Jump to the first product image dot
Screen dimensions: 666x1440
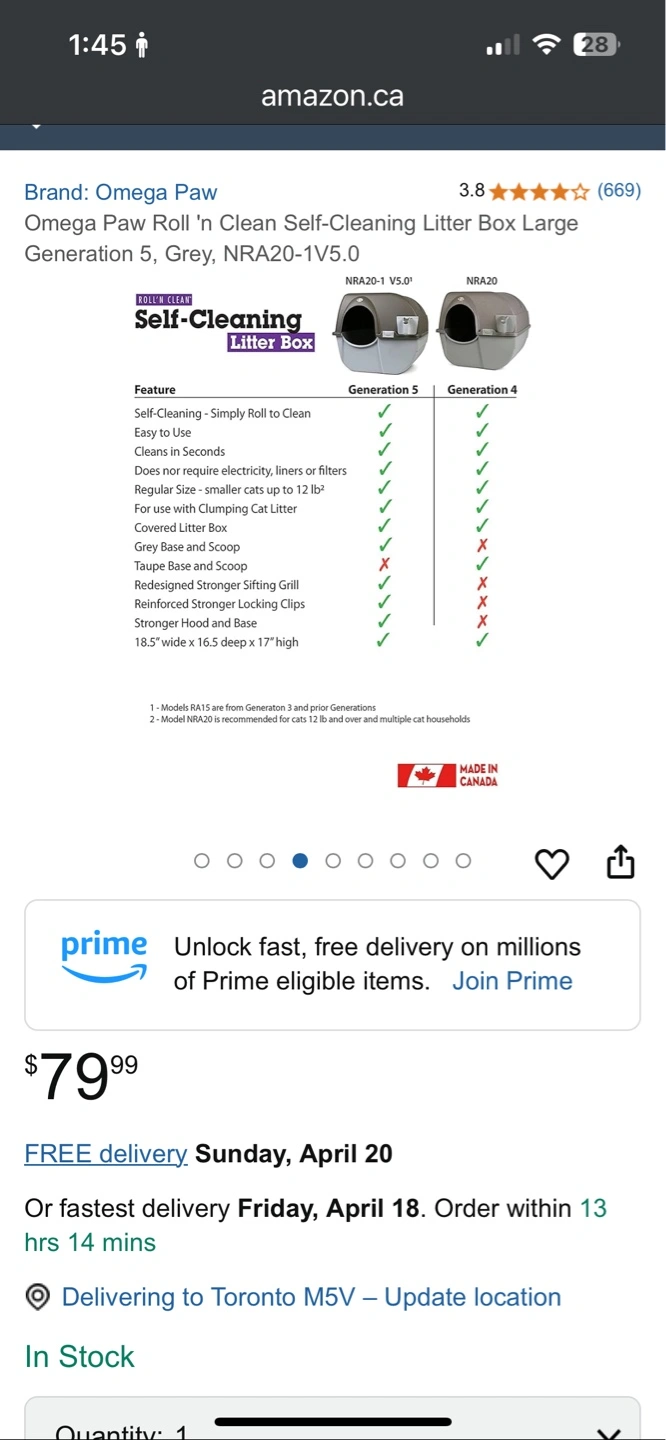(202, 861)
